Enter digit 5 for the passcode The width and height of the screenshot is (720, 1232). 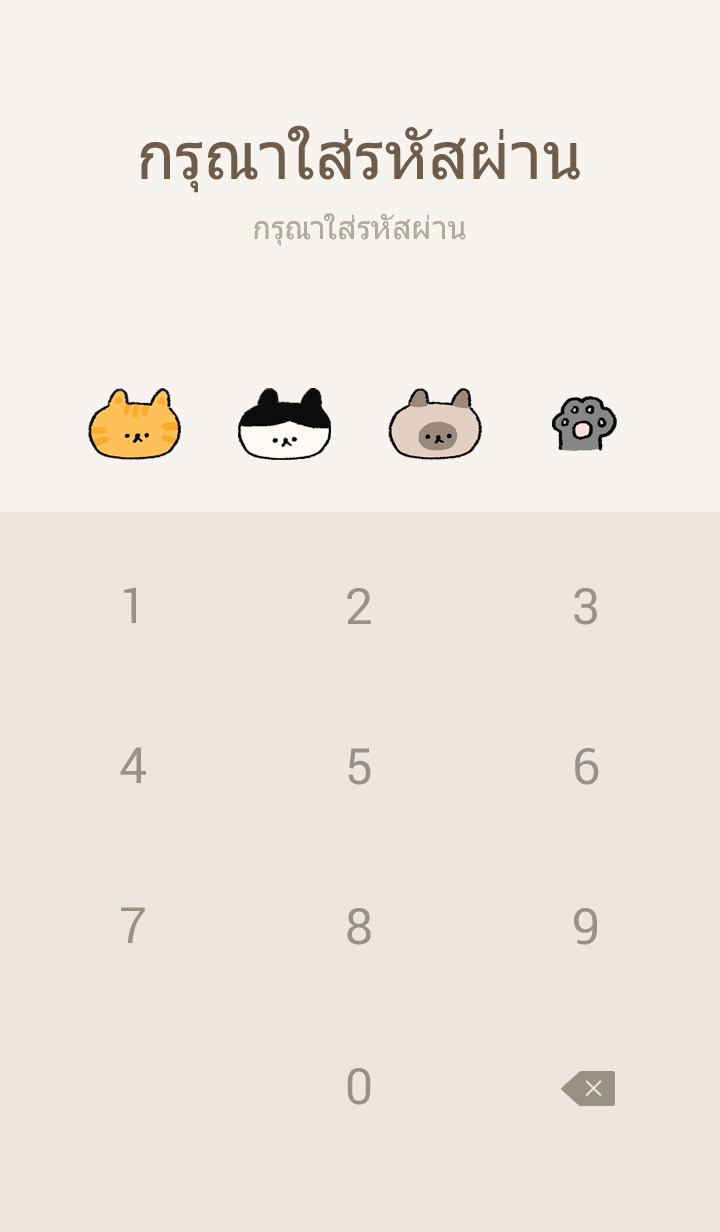[x=359, y=766]
